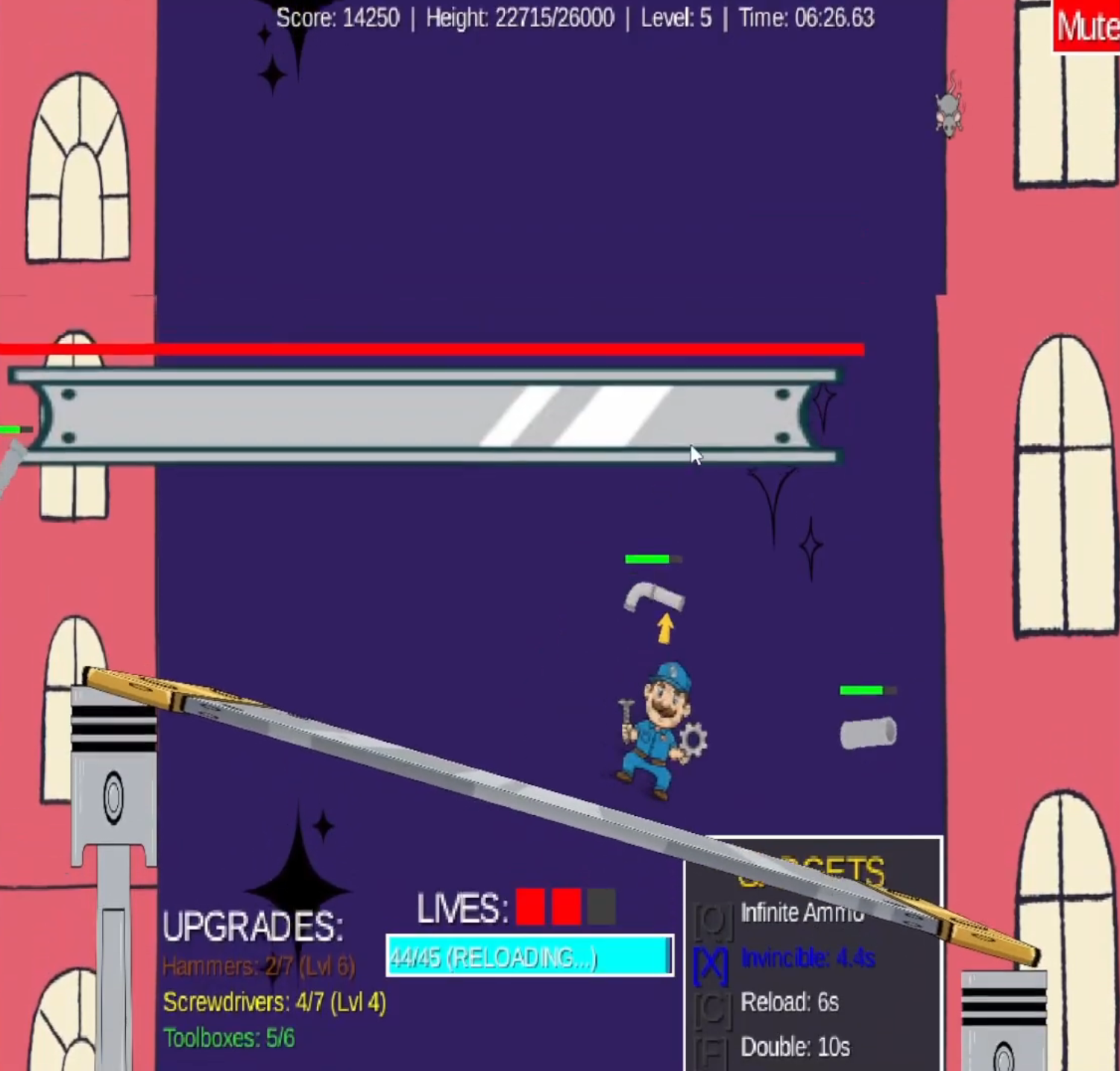Mute the game sound
This screenshot has width=1120, height=1071.
click(x=1086, y=27)
